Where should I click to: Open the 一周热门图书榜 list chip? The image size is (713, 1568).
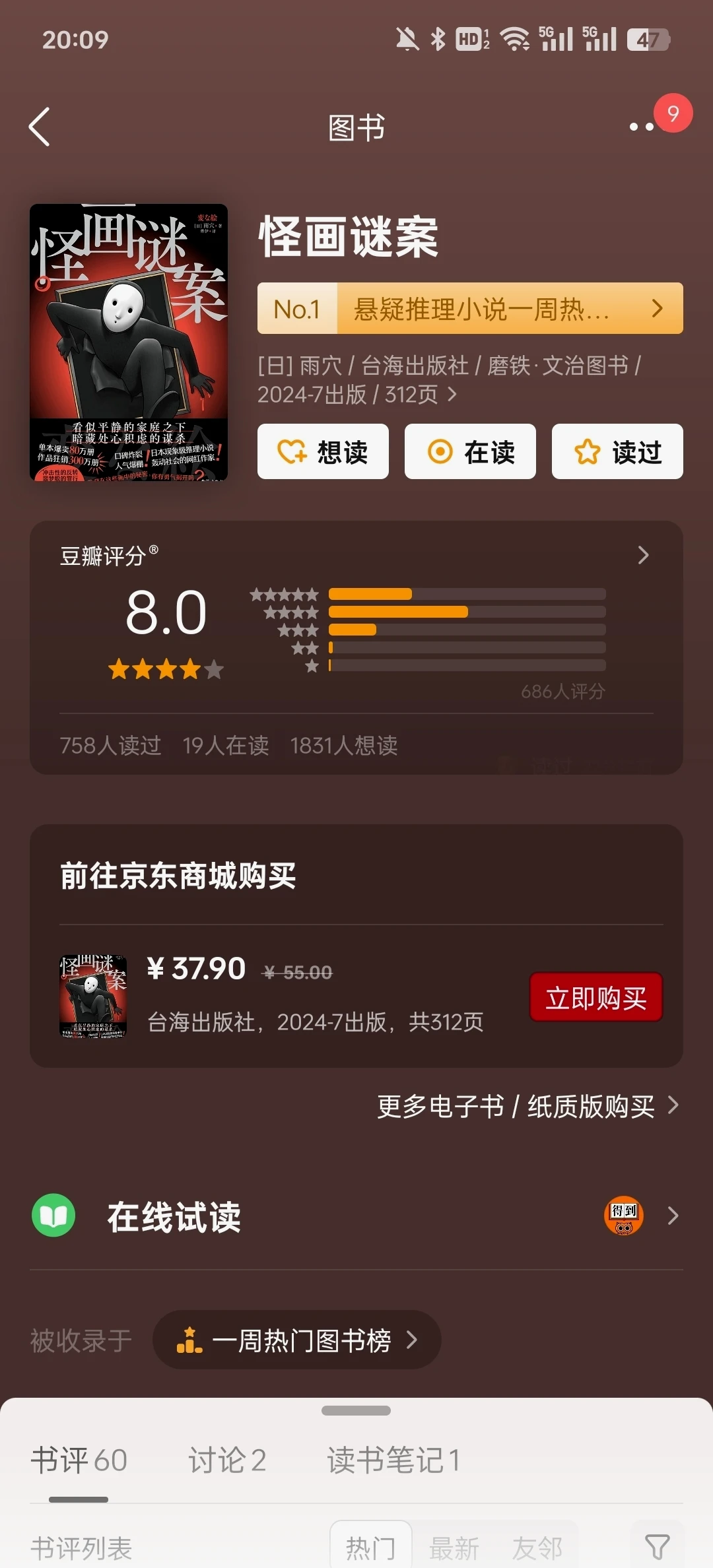pyautogui.click(x=296, y=1340)
